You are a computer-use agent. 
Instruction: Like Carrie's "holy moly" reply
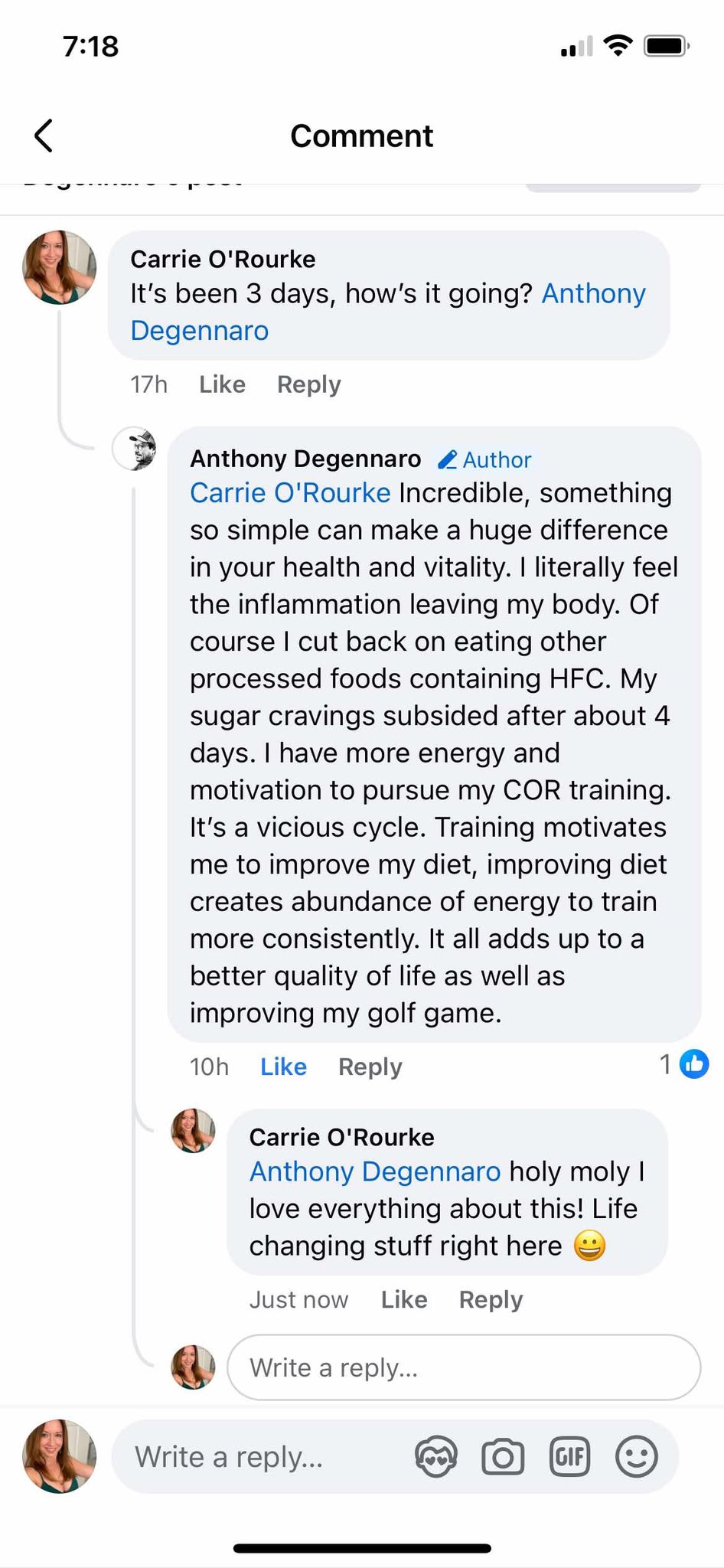point(404,1299)
